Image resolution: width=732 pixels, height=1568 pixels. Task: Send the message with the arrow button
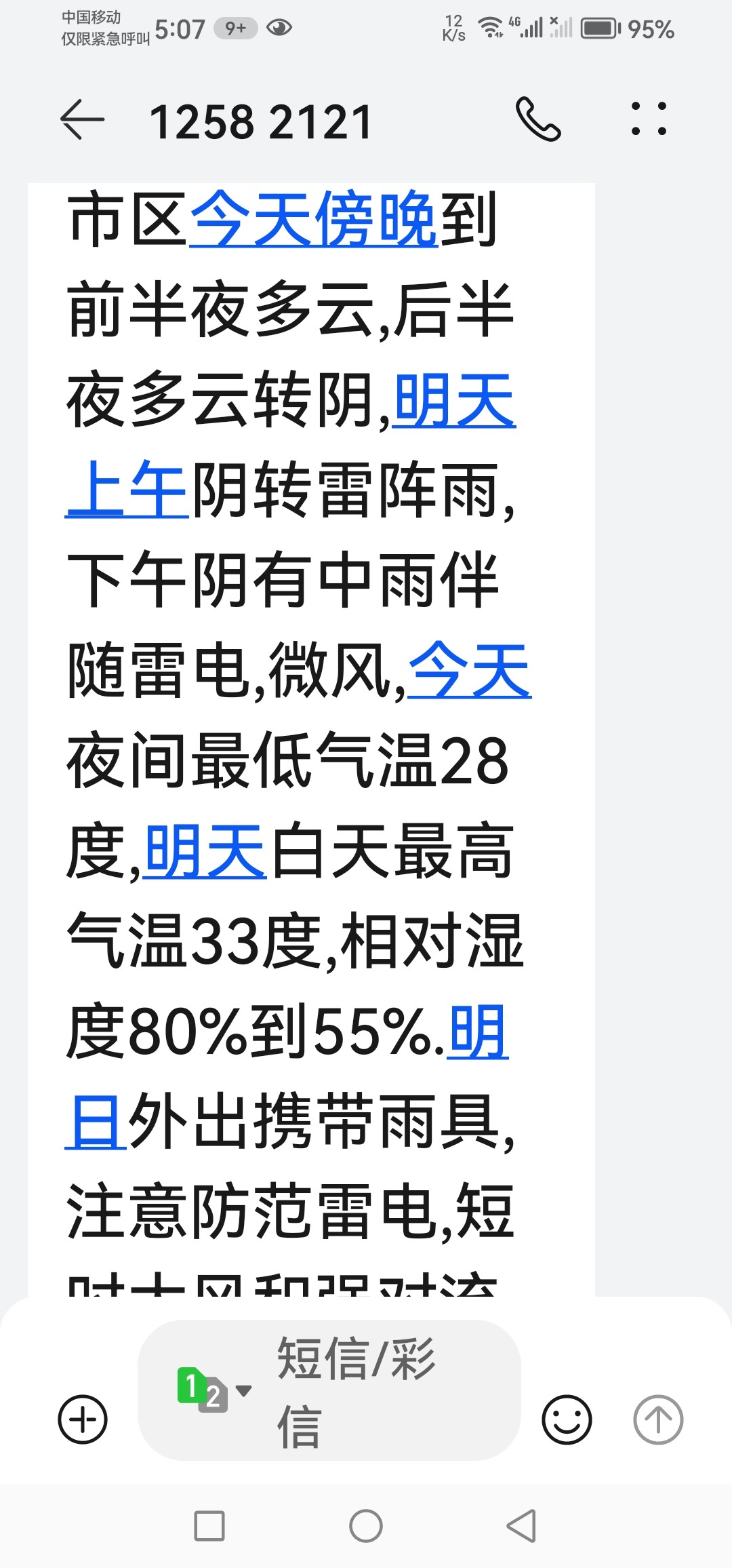tap(657, 1419)
